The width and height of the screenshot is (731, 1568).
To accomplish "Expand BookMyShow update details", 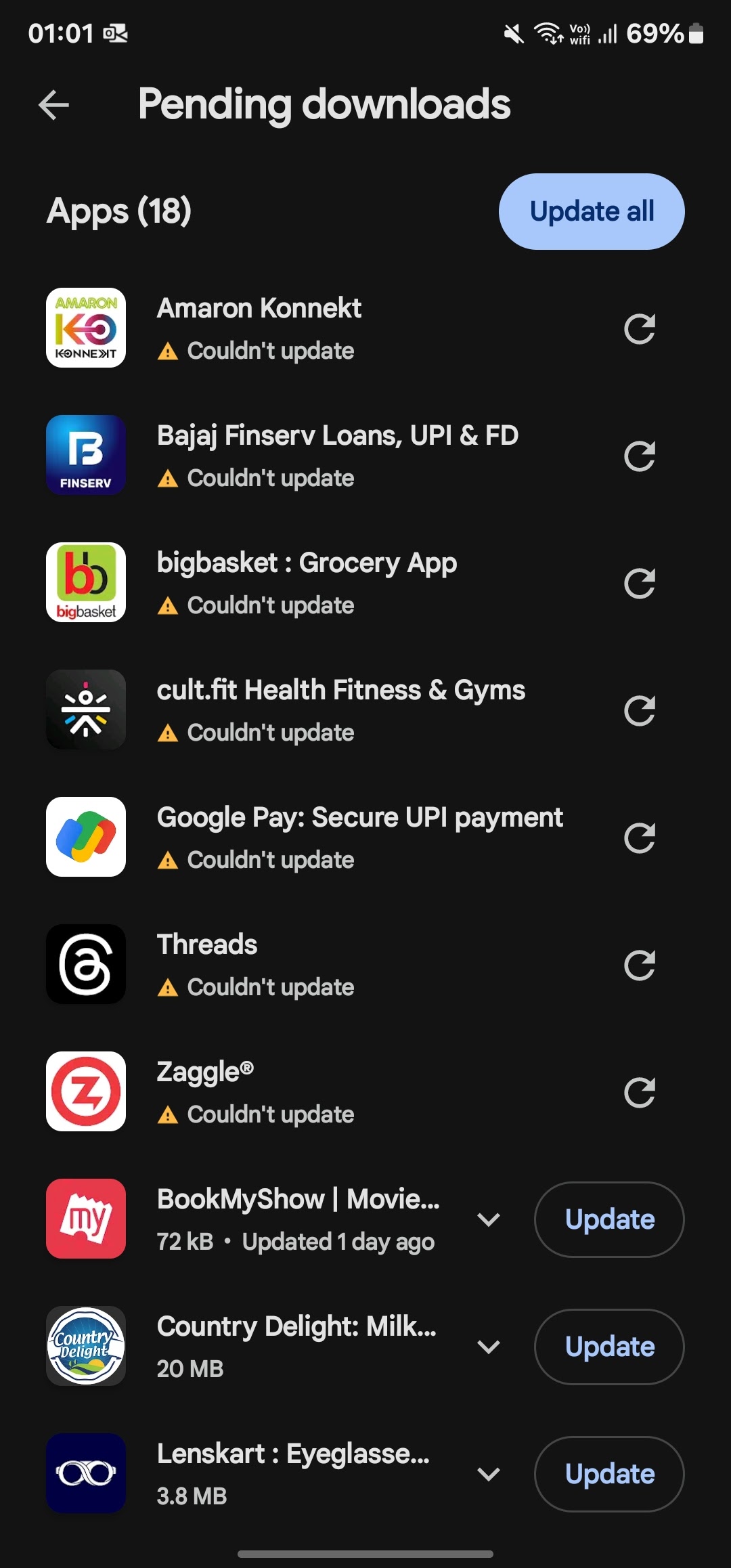I will click(489, 1219).
